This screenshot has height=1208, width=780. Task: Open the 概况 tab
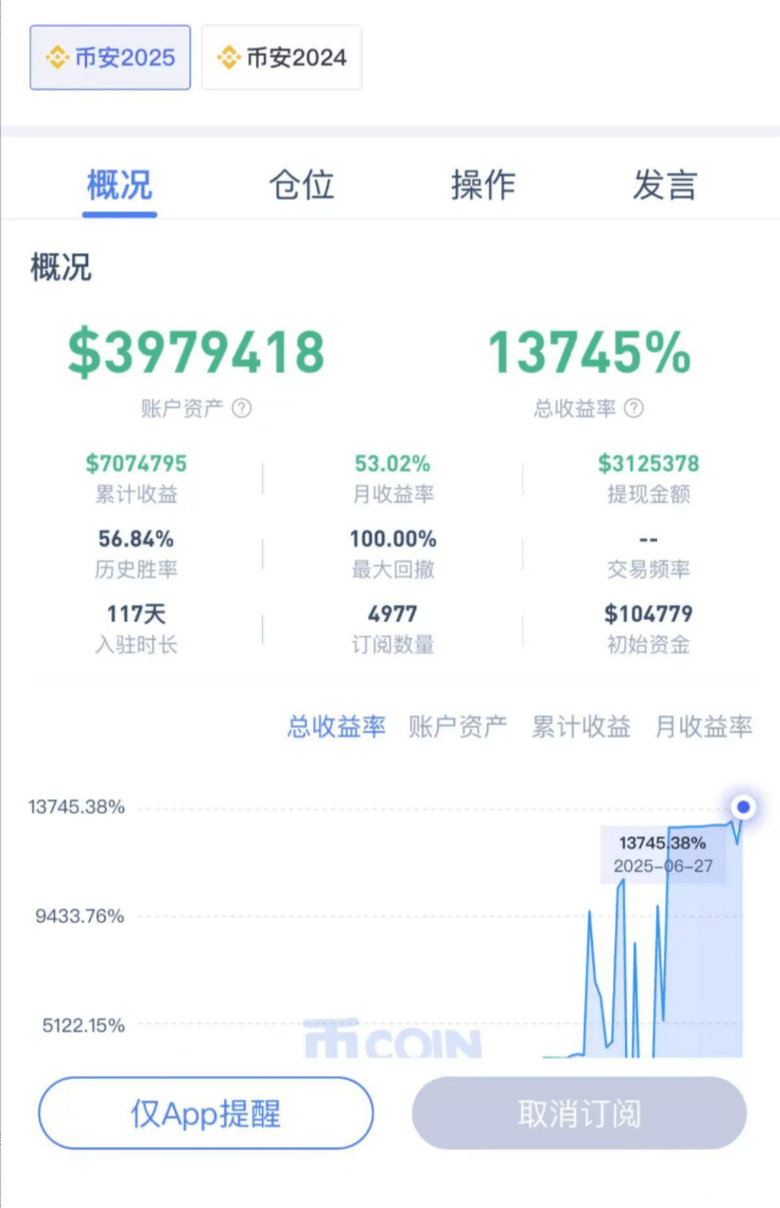click(119, 185)
